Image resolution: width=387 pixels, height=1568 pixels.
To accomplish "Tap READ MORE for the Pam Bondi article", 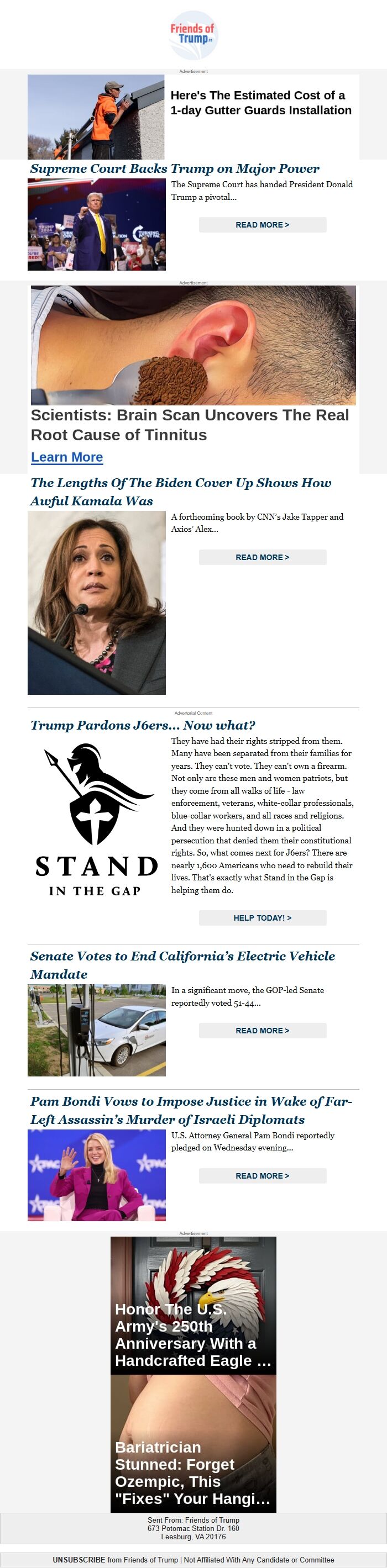I will point(262,1176).
